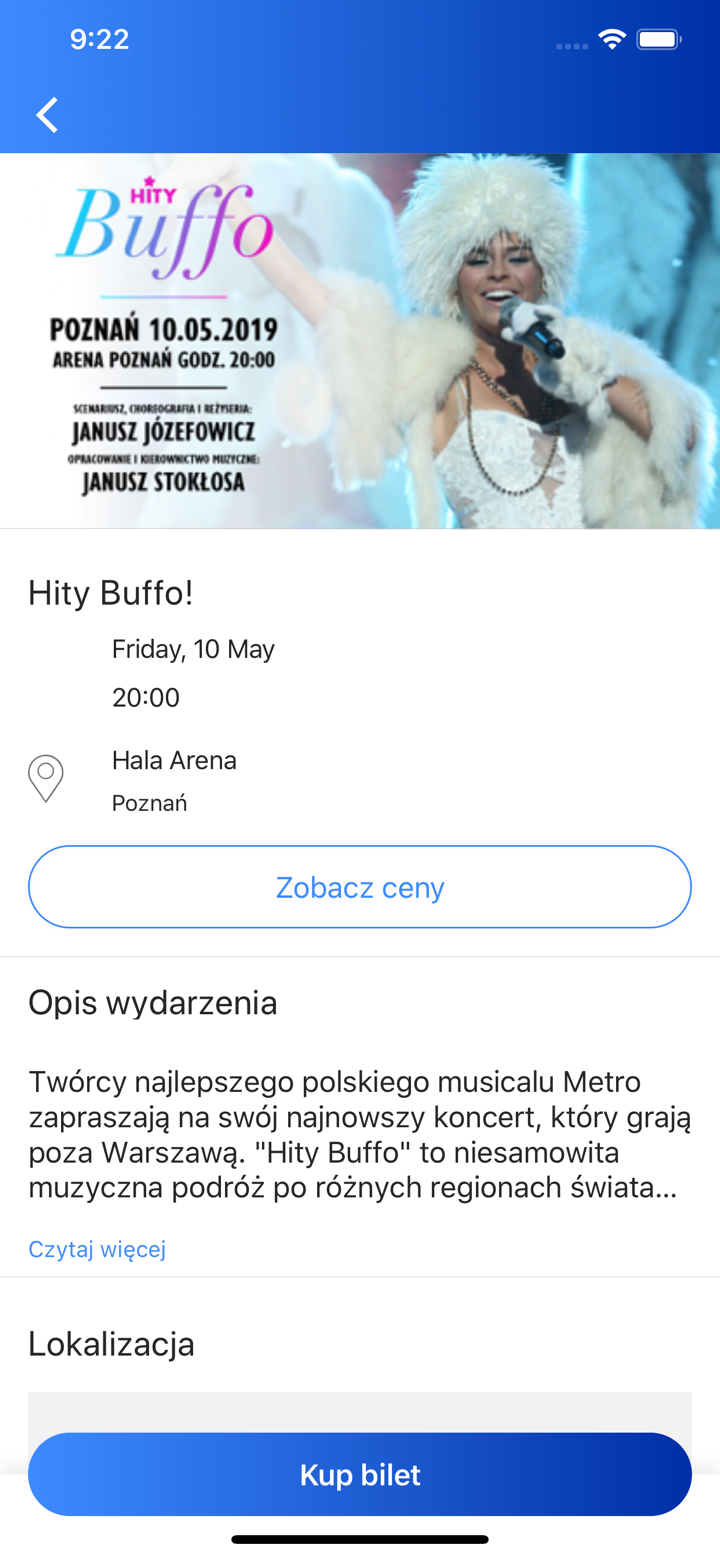The image size is (720, 1558).
Task: Select the Hala Arena venue name
Action: click(x=174, y=760)
